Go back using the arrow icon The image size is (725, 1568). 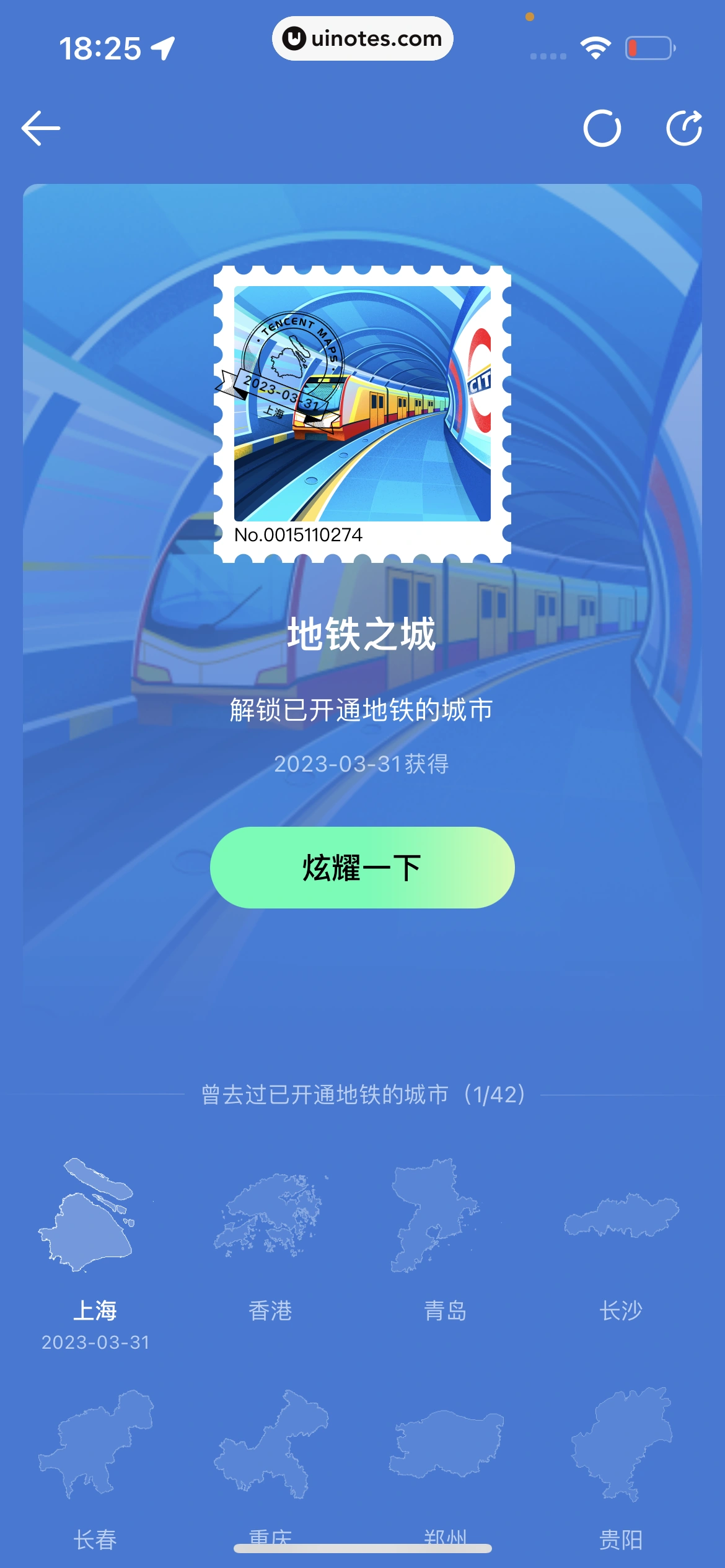[41, 128]
